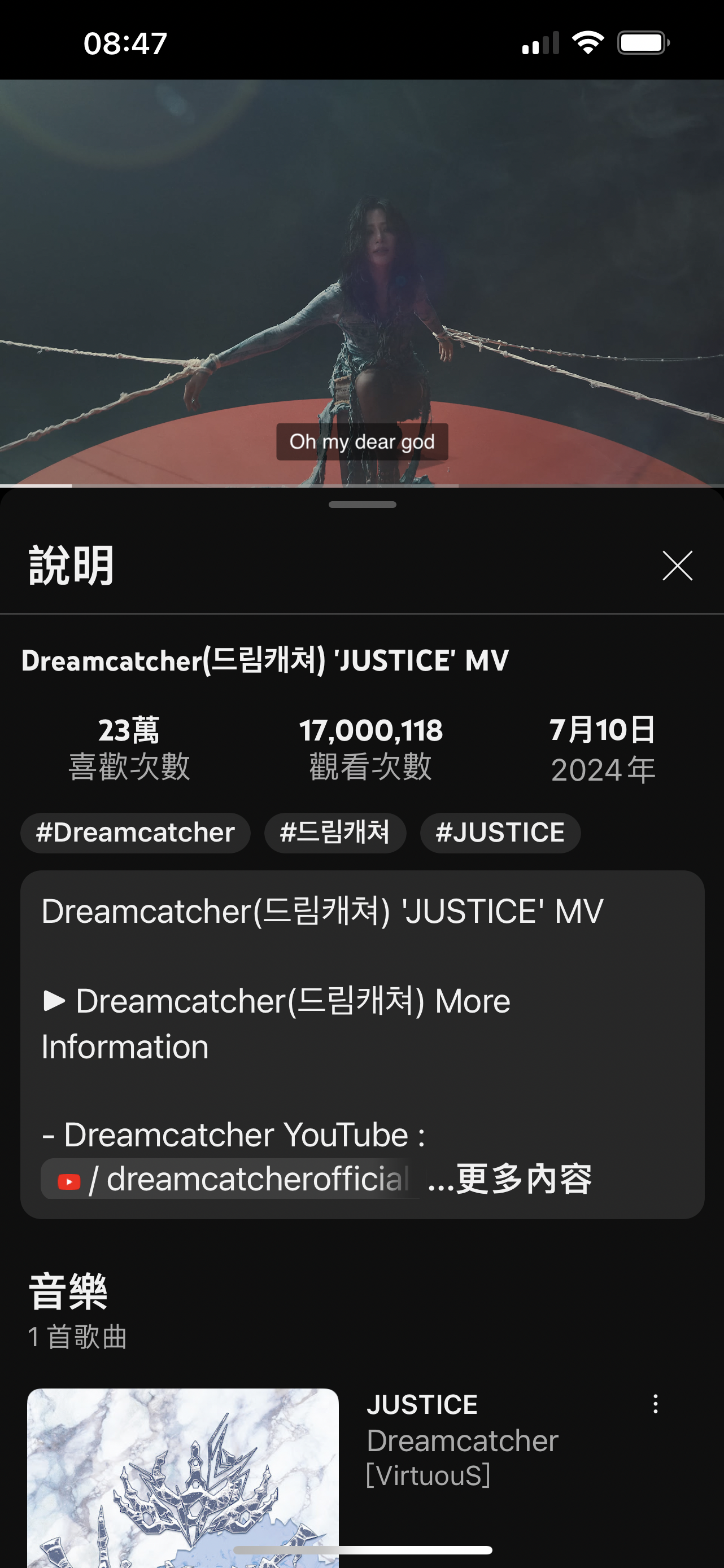This screenshot has height=1568, width=724.
Task: Close the 說明 description panel
Action: click(677, 566)
